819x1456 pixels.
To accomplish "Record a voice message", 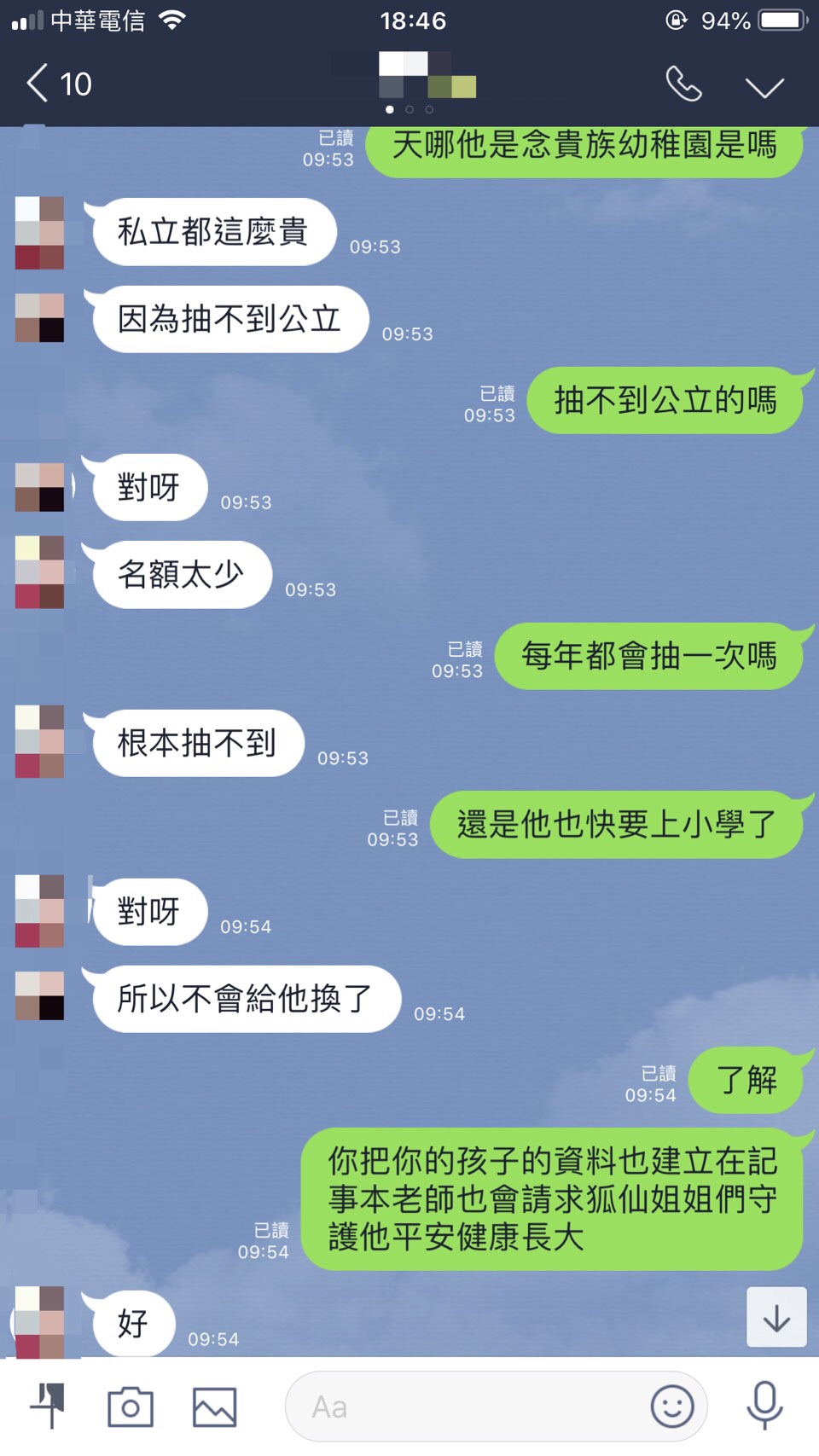I will tap(764, 1405).
